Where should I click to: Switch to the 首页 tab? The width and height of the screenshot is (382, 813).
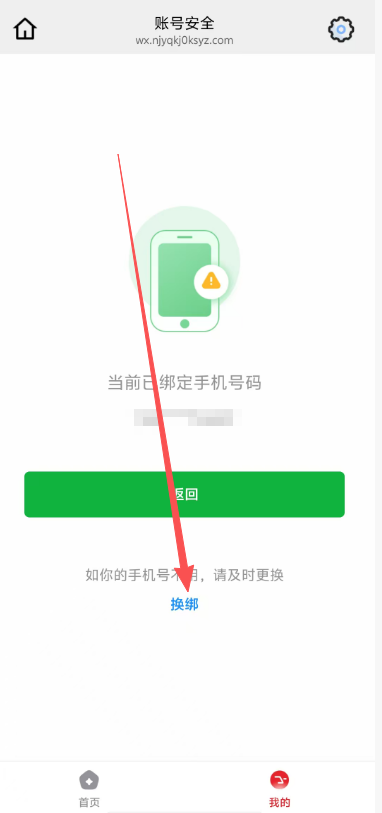[x=89, y=789]
